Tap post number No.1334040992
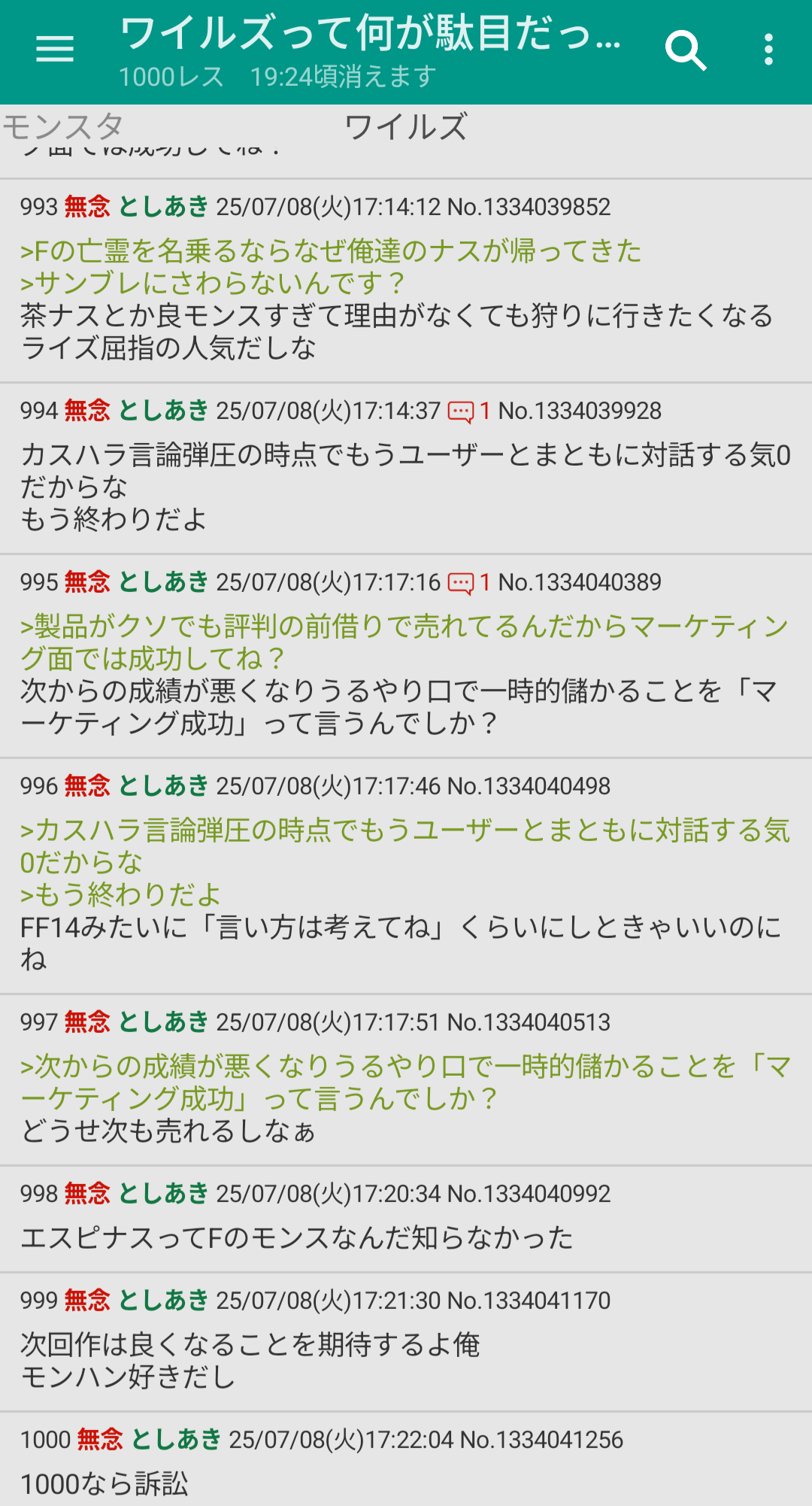 (529, 1194)
